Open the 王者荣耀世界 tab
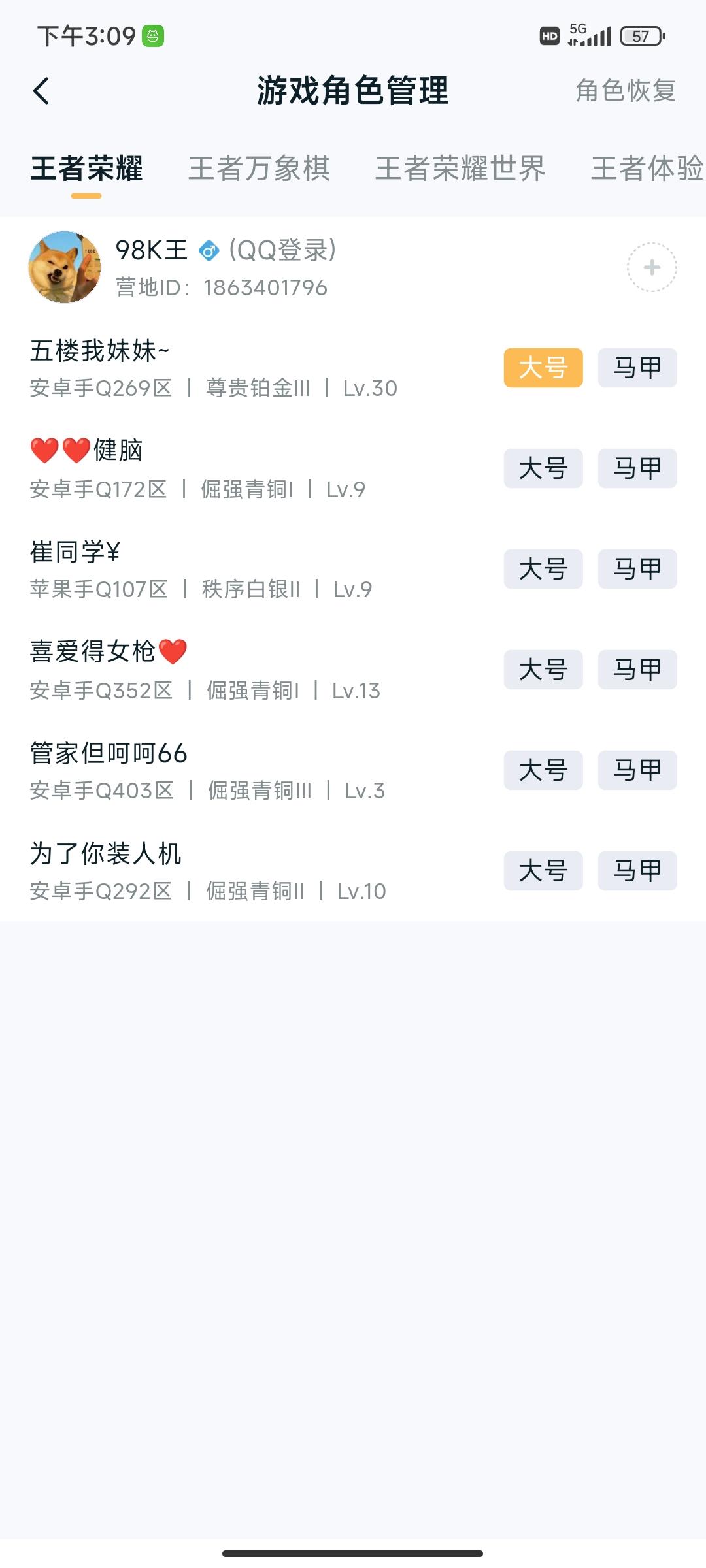This screenshot has height=1568, width=706. [462, 169]
